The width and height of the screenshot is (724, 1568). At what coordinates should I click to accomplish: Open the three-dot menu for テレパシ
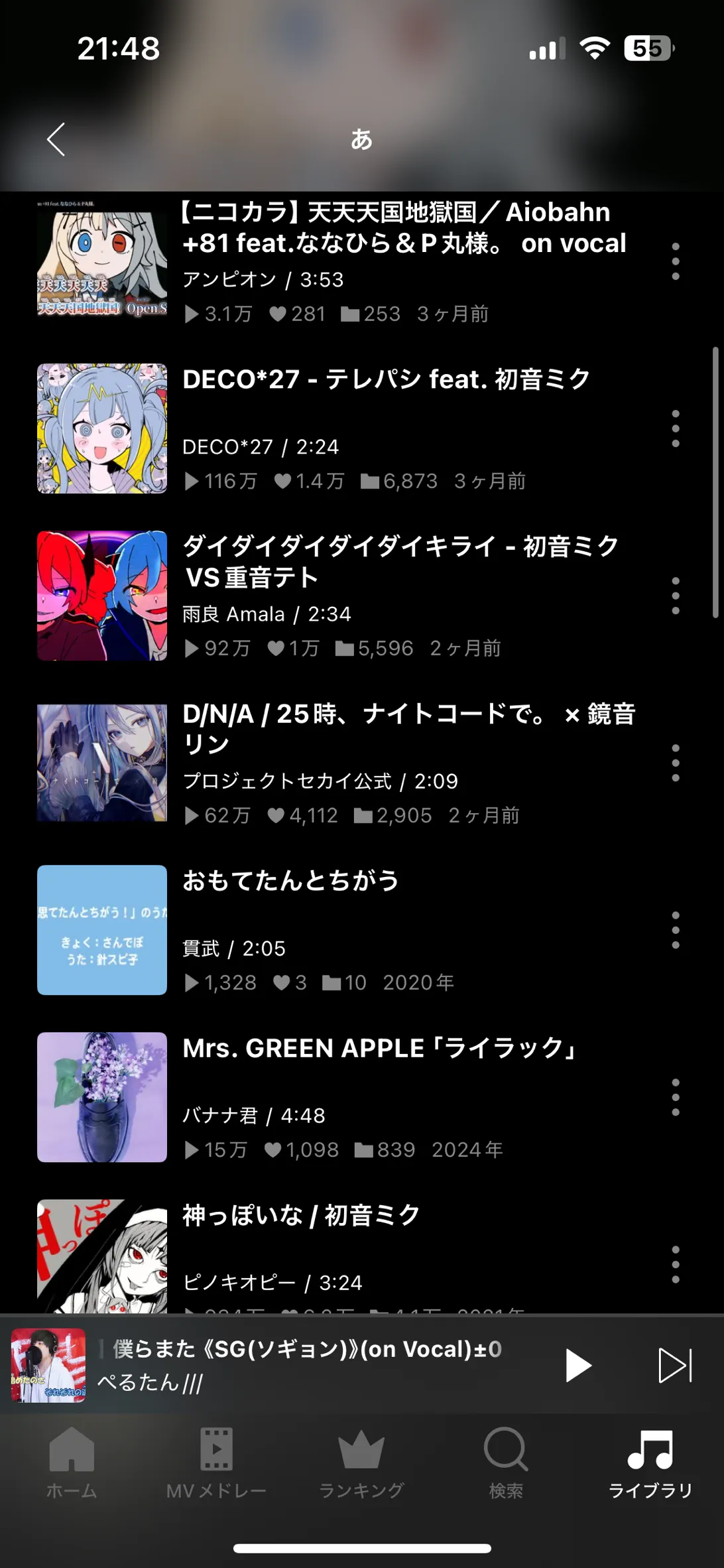(675, 428)
